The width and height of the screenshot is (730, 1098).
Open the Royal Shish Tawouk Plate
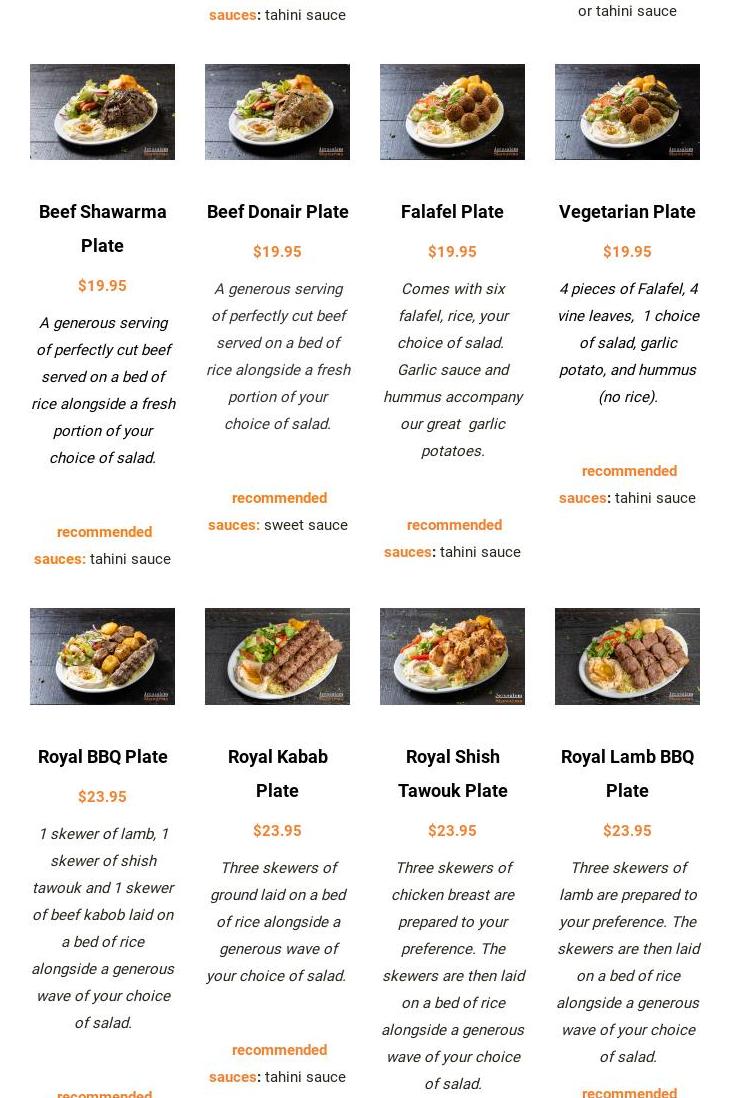(x=452, y=772)
